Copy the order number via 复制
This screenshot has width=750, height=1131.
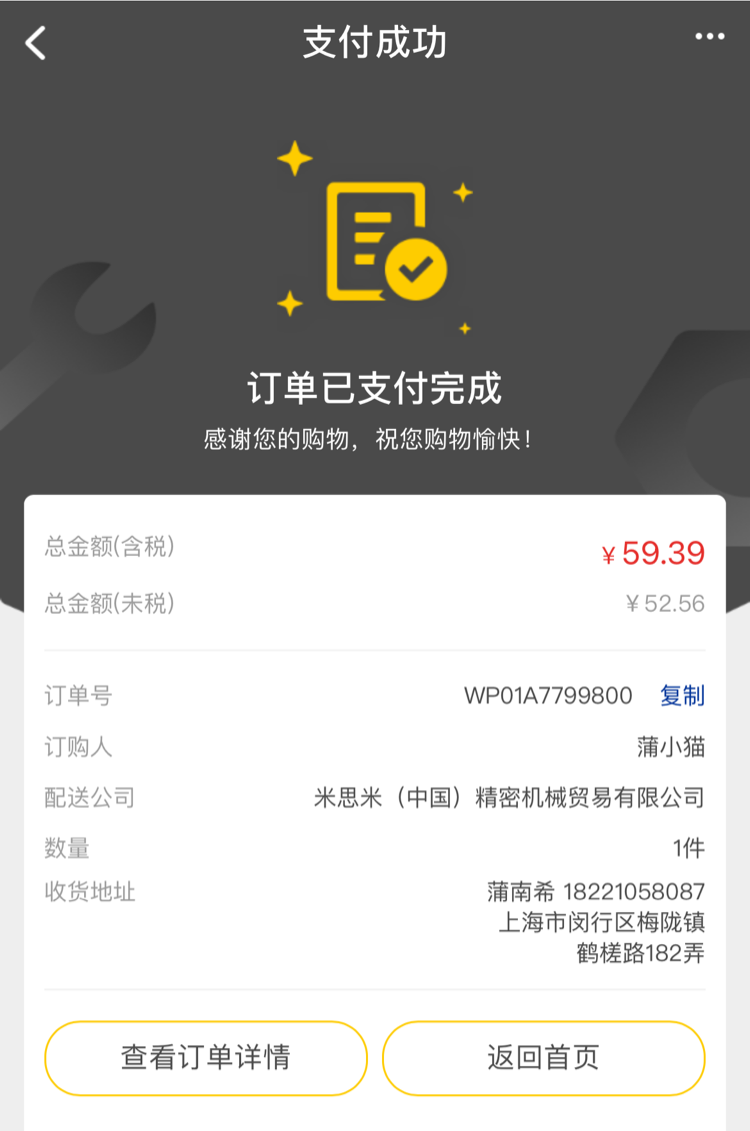coord(682,696)
